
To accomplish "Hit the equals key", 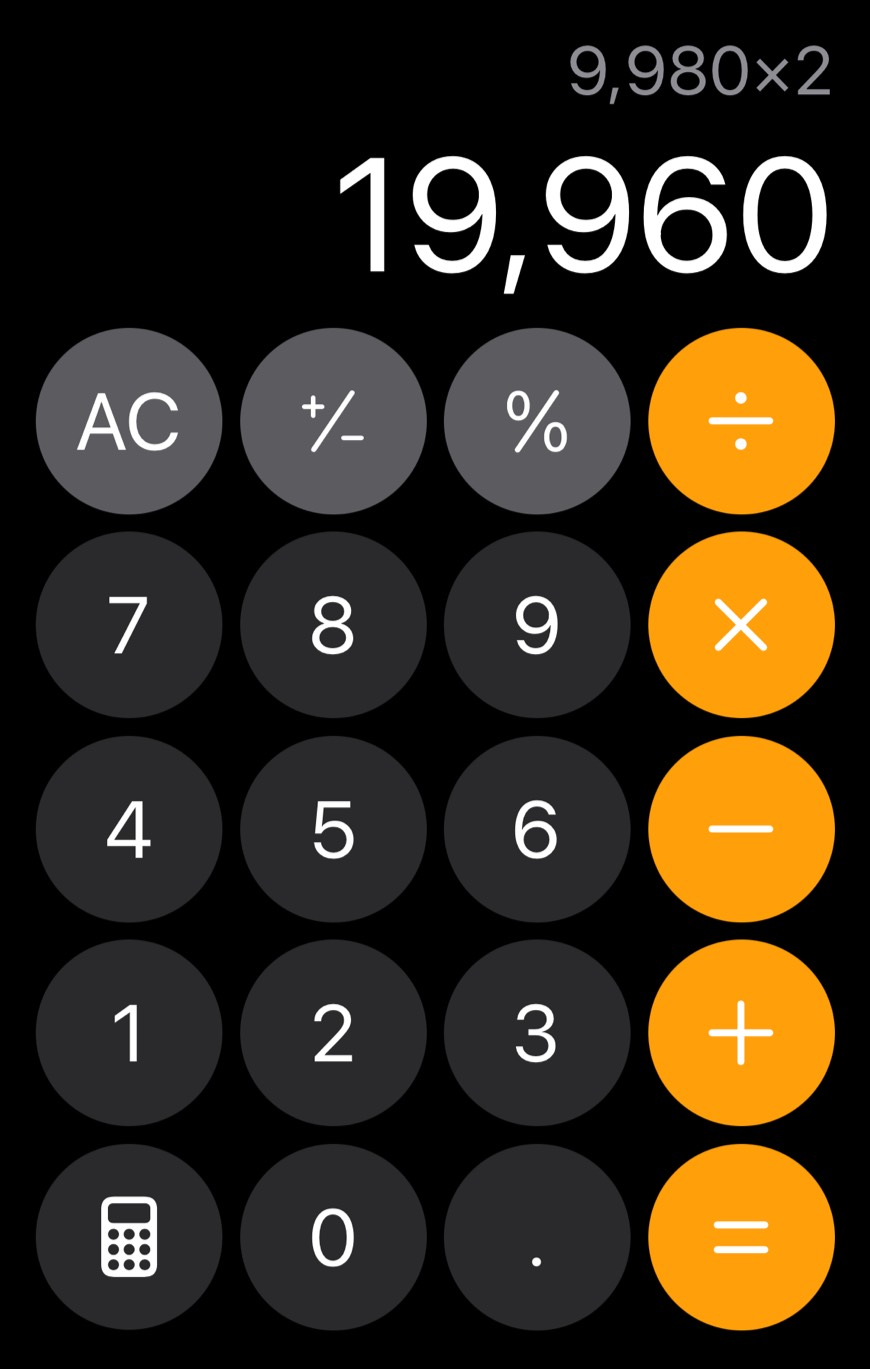I will point(741,1237).
